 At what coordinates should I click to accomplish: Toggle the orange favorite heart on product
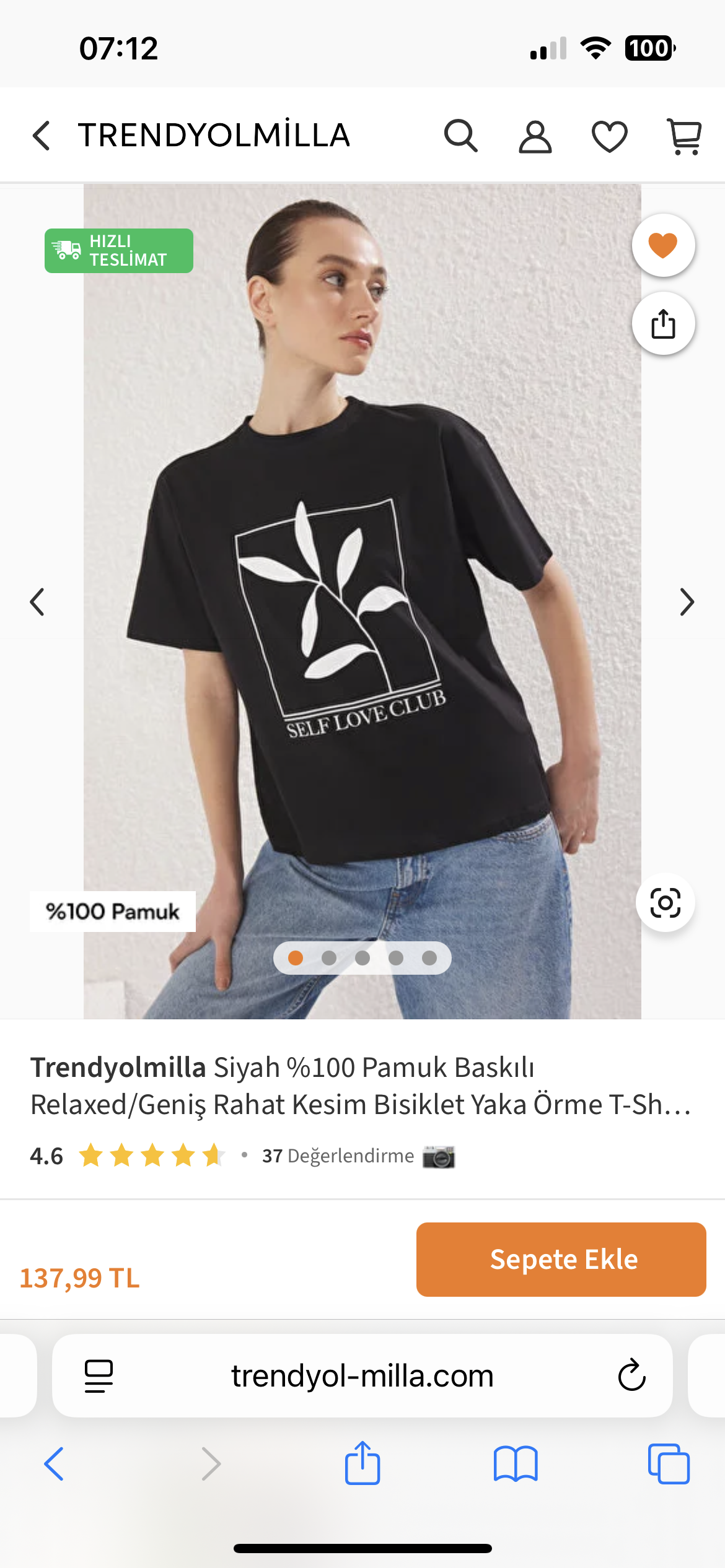663,245
